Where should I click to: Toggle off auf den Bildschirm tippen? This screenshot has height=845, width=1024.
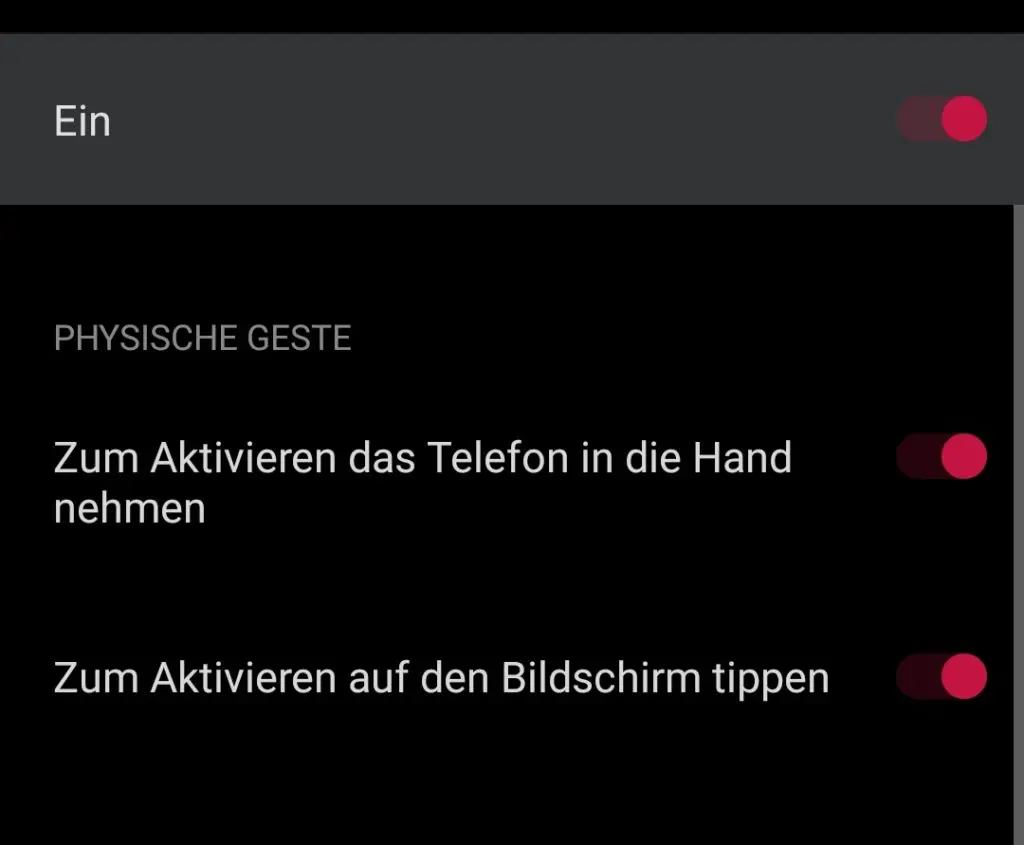(x=944, y=677)
